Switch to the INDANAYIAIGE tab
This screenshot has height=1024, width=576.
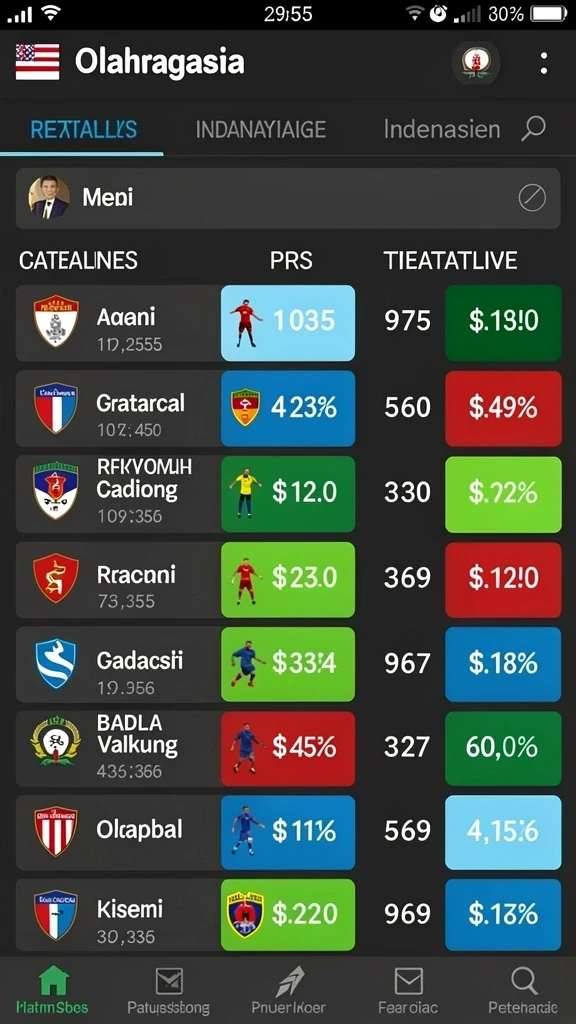[x=261, y=129]
